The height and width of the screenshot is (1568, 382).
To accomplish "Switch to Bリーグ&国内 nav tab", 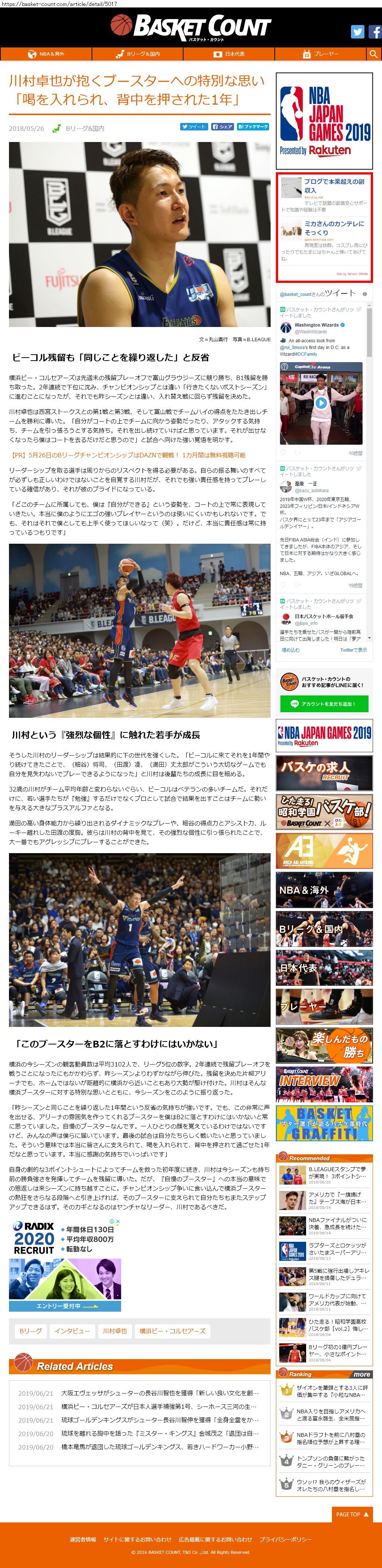I will click(x=137, y=54).
